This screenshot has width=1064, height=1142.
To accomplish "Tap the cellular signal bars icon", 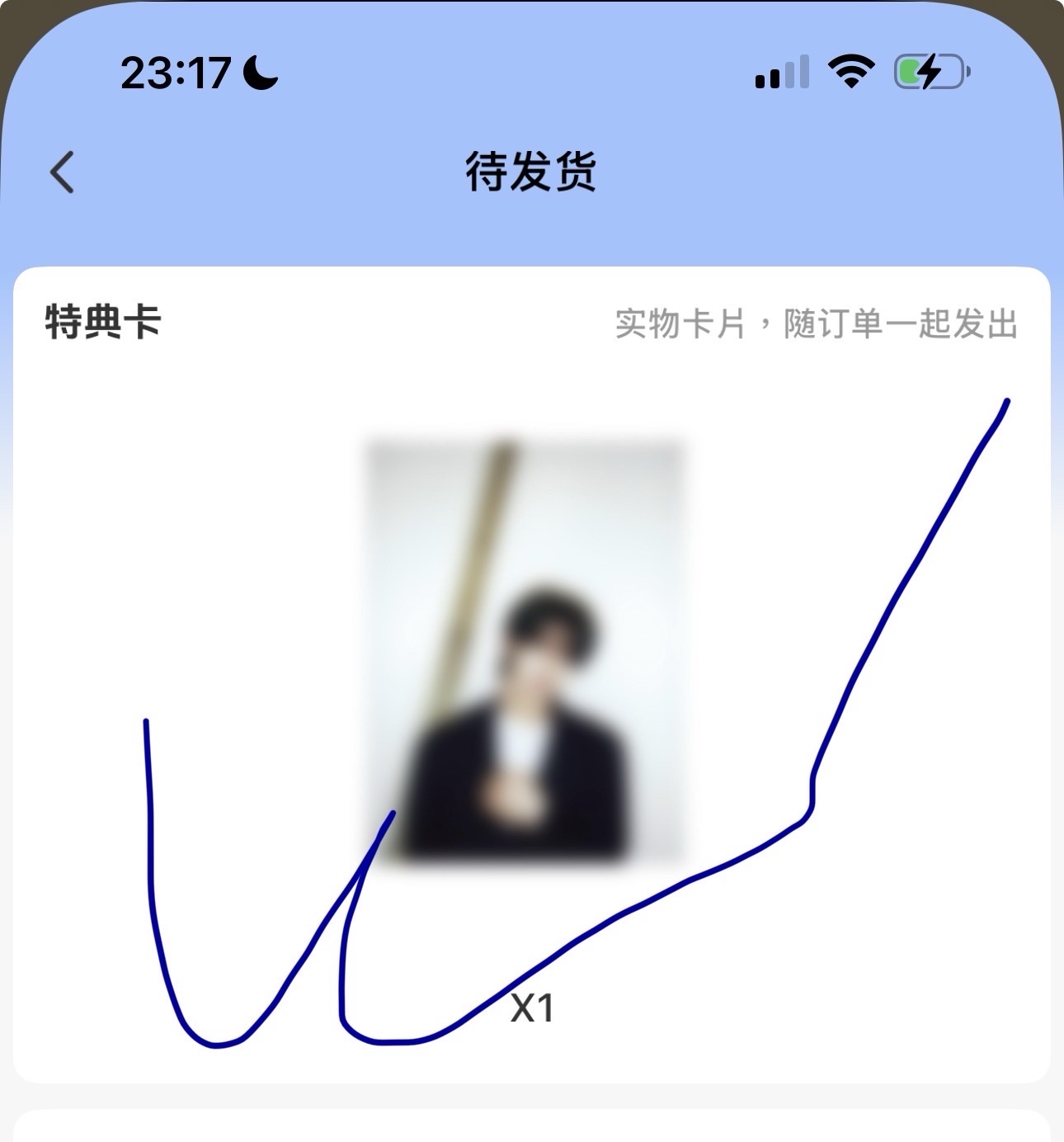I will tap(782, 74).
